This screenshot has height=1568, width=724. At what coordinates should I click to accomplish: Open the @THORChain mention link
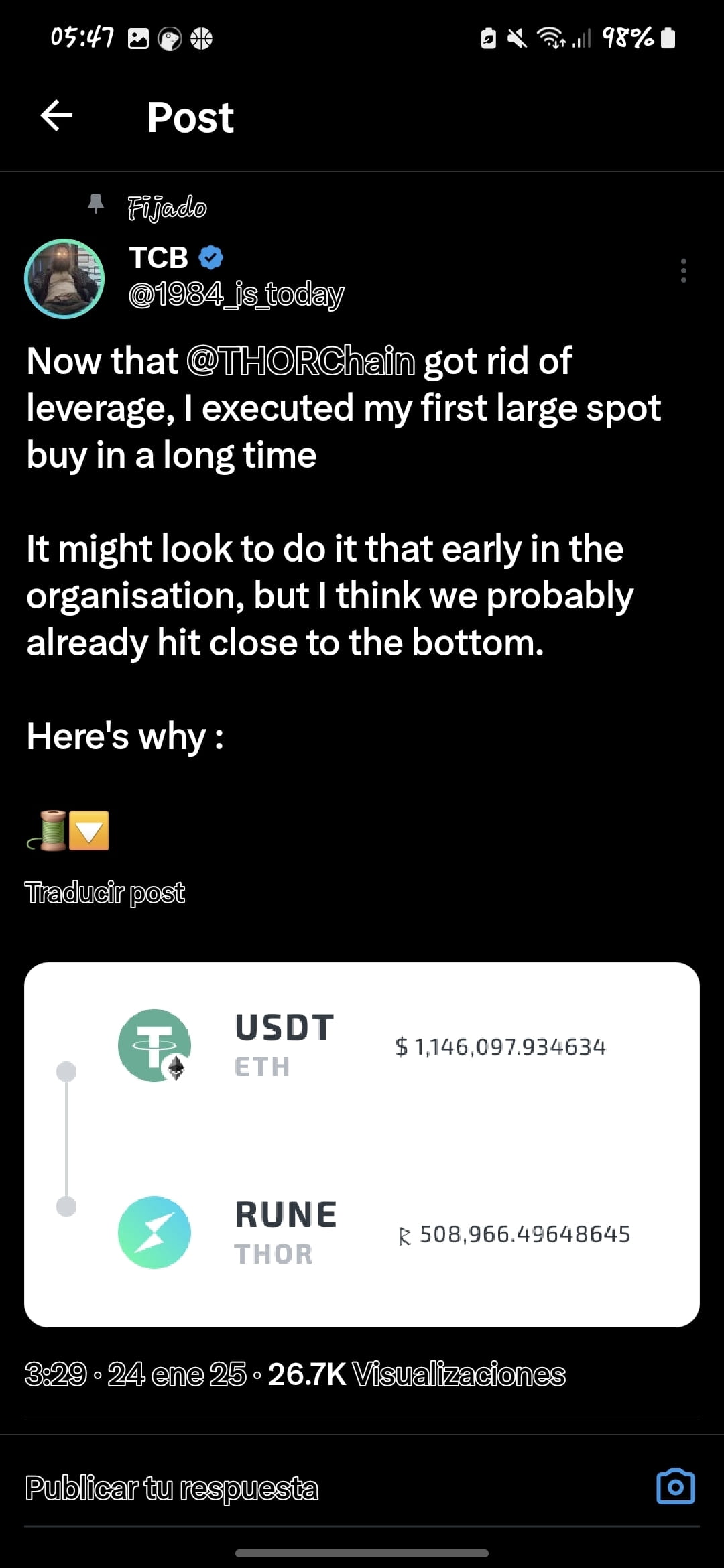(x=299, y=361)
